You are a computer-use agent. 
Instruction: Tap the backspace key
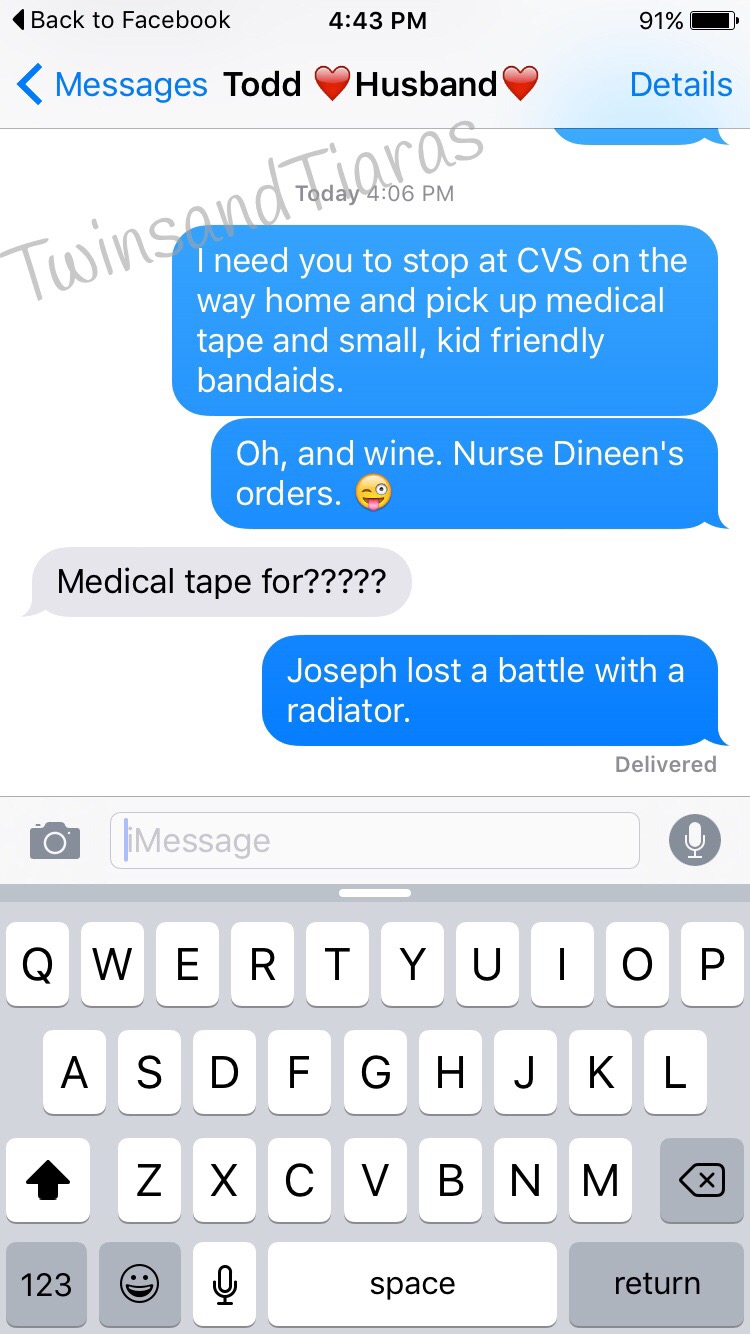pyautogui.click(x=701, y=1181)
